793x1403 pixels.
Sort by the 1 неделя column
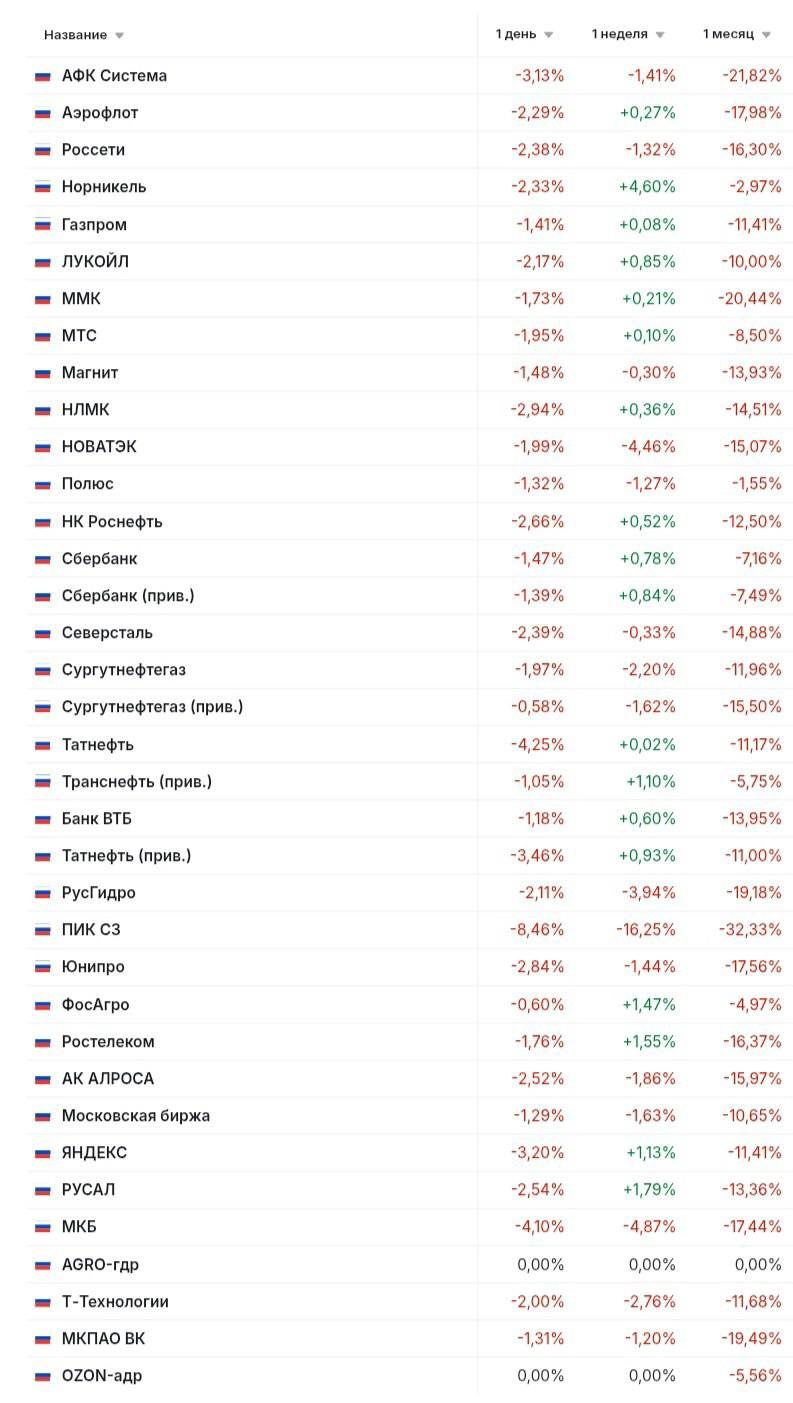click(x=627, y=35)
